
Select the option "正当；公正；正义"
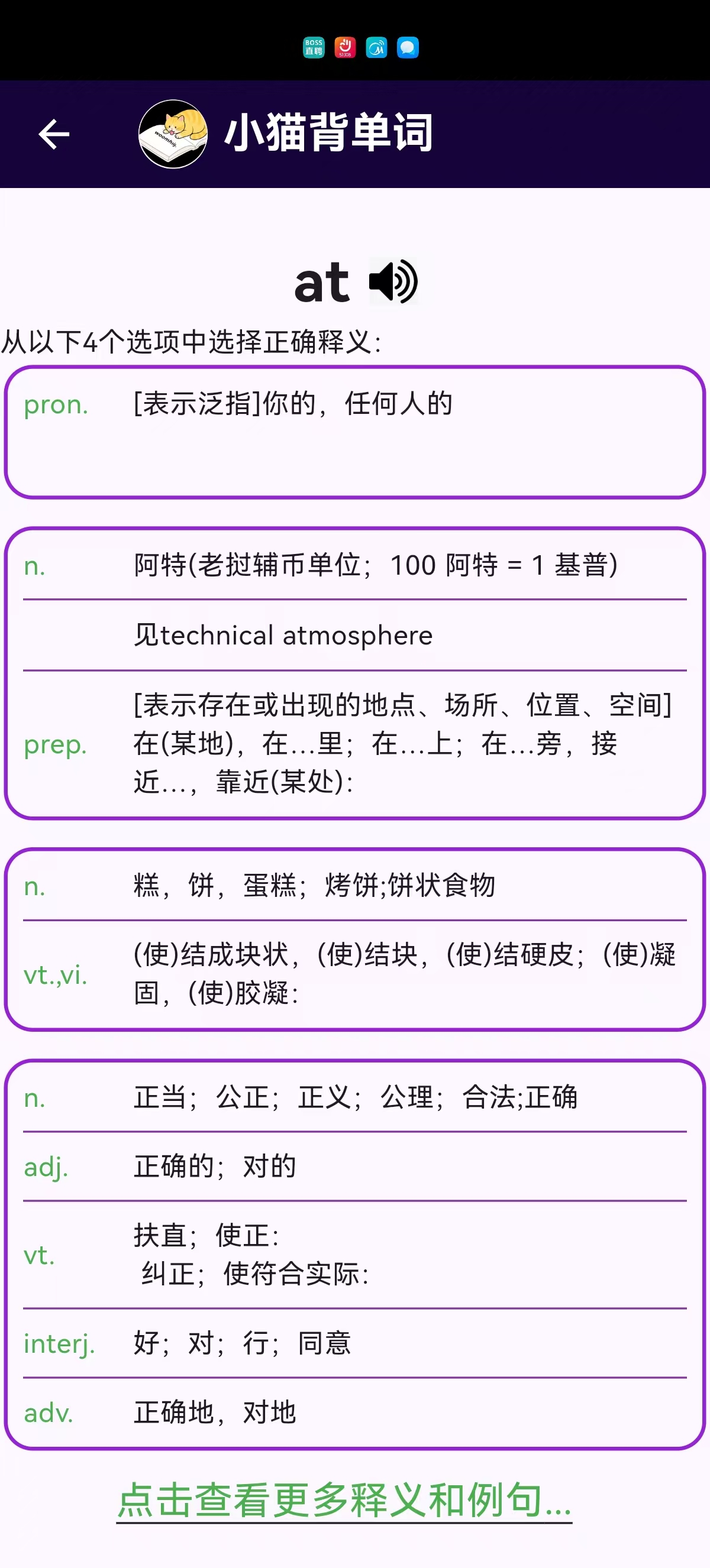click(x=354, y=1254)
